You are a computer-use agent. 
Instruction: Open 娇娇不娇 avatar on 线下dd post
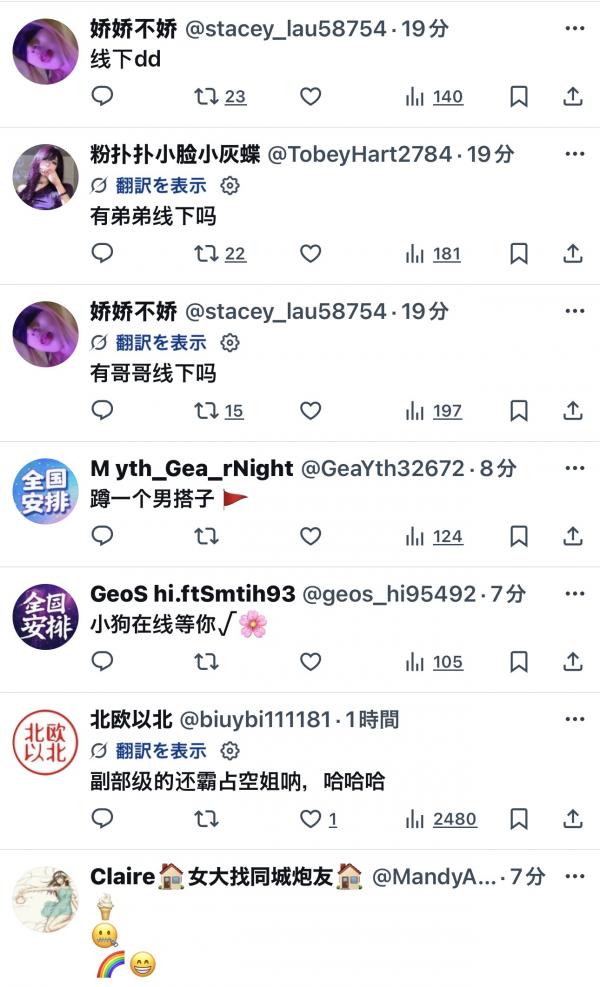tap(45, 51)
